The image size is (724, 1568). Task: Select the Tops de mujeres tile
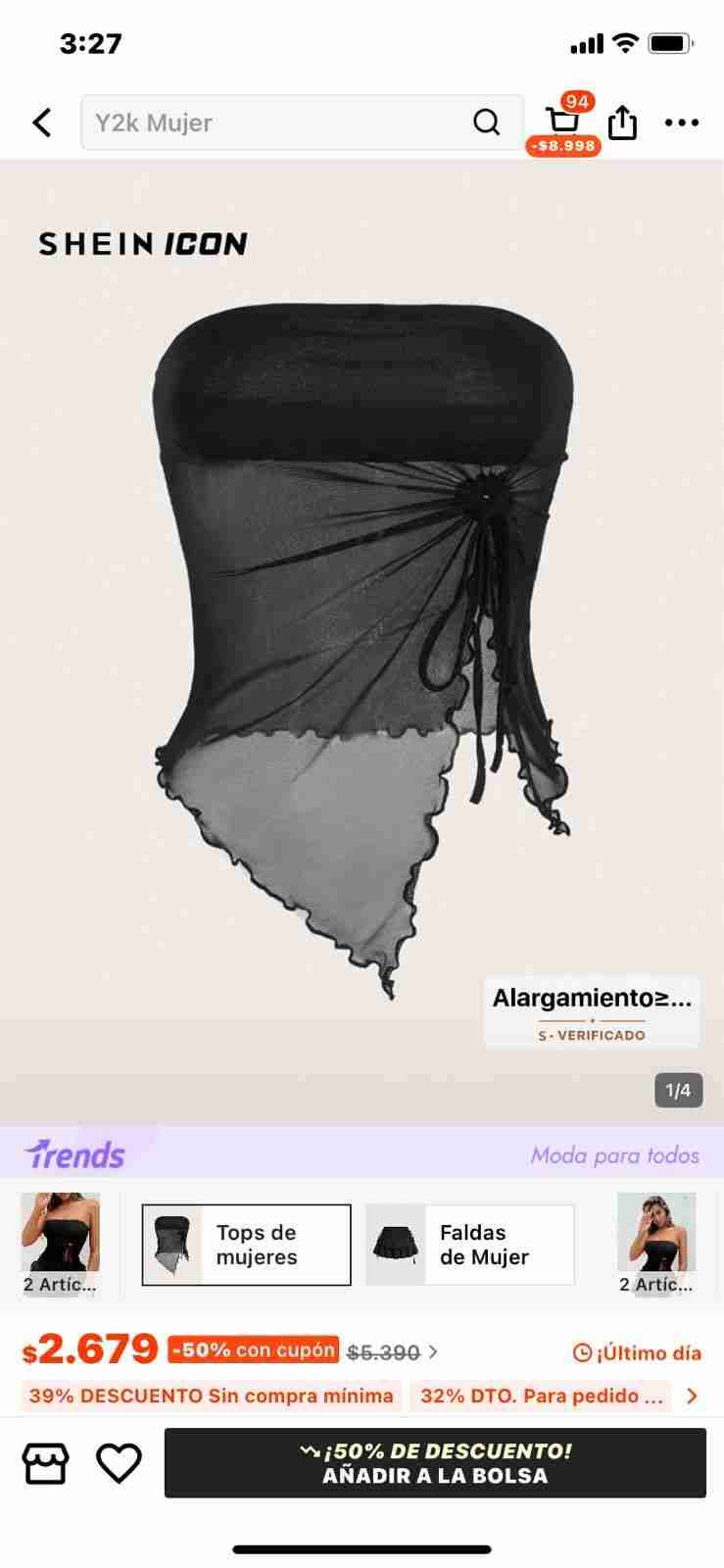click(x=247, y=1245)
